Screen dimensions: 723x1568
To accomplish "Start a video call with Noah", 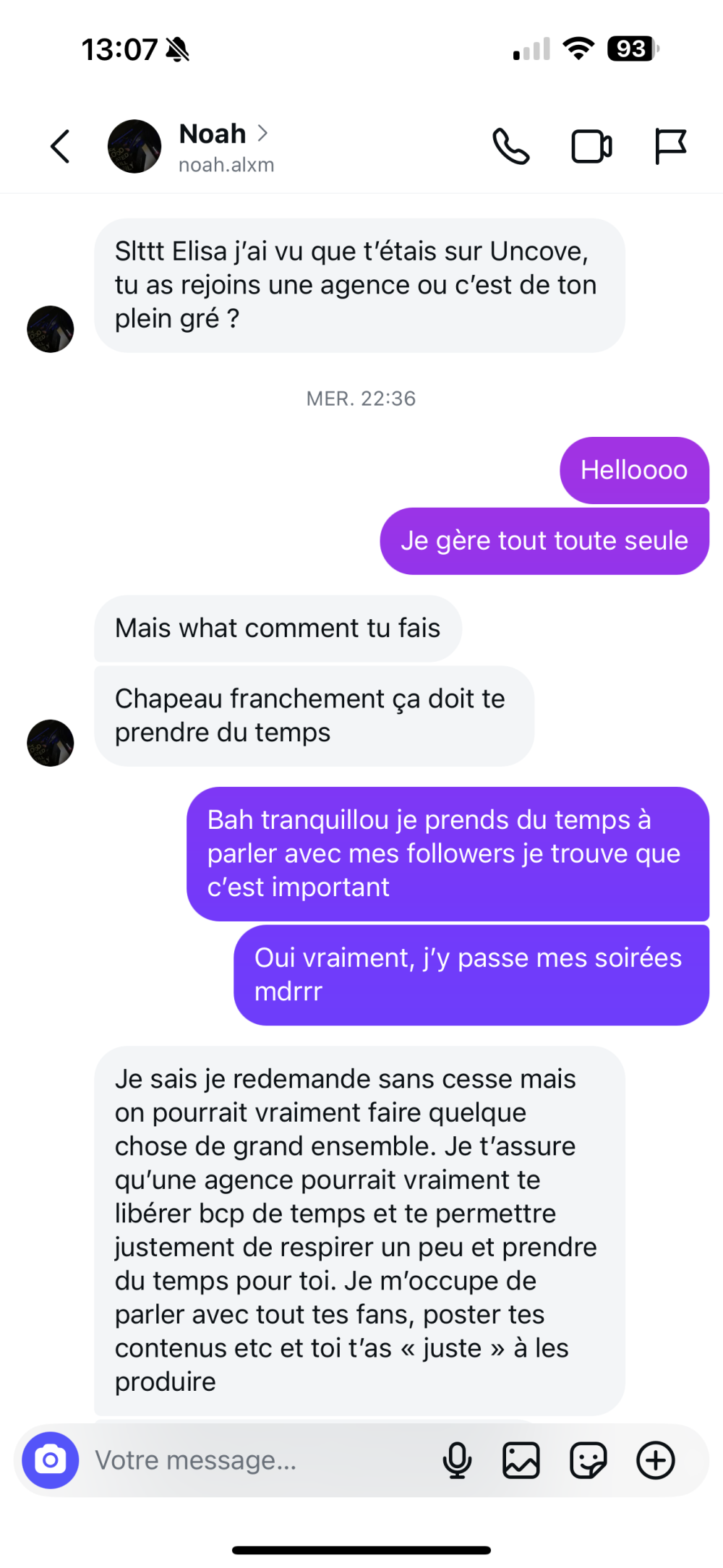I will [x=591, y=147].
